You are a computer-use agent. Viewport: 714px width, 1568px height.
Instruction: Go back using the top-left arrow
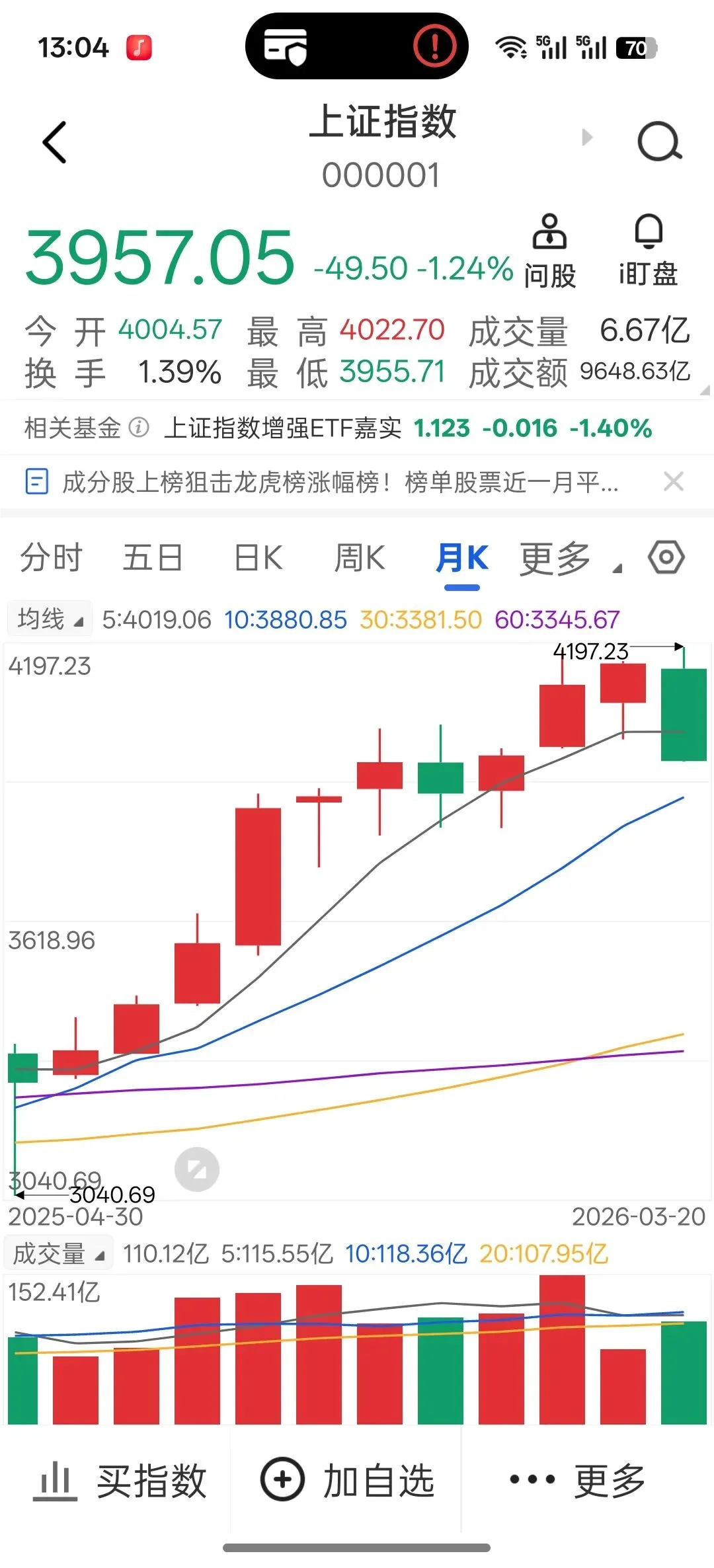(x=54, y=142)
